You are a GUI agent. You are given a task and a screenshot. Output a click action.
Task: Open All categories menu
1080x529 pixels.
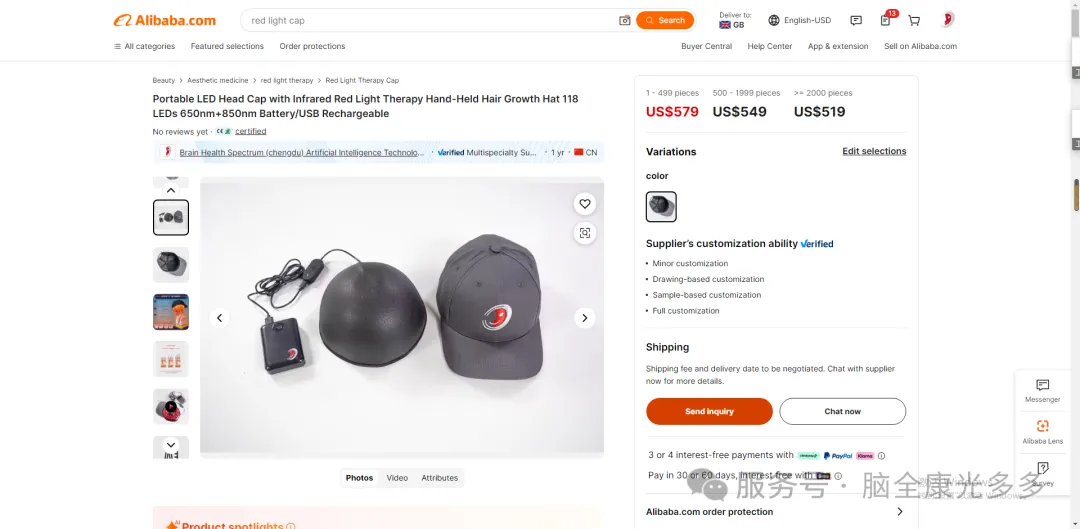(x=144, y=46)
